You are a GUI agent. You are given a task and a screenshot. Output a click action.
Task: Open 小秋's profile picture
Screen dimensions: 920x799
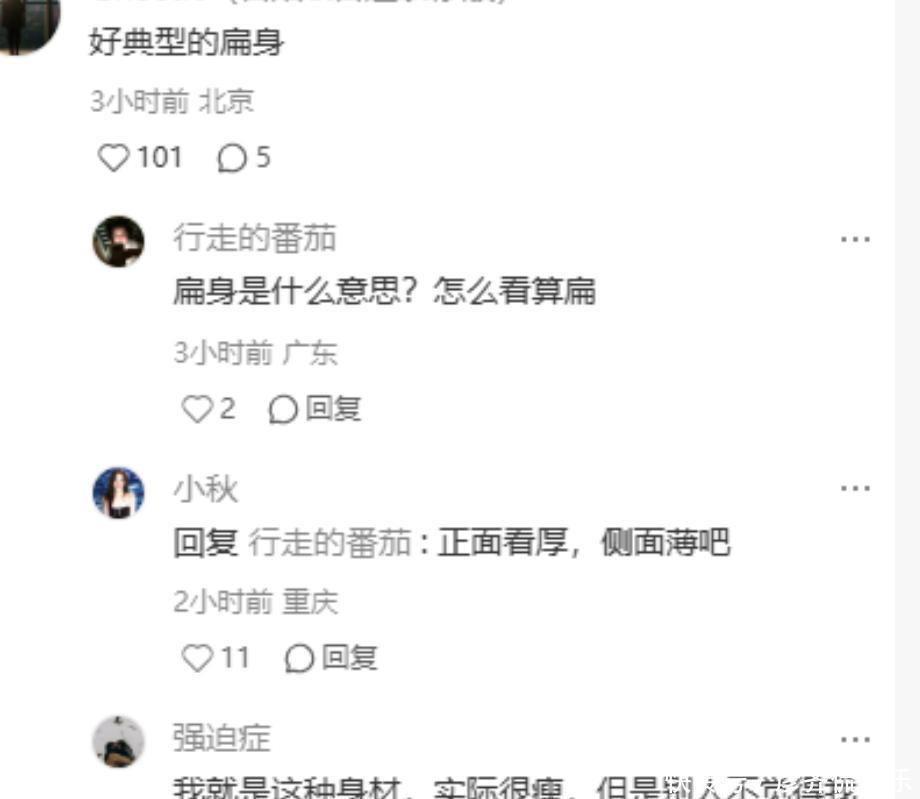(x=119, y=492)
